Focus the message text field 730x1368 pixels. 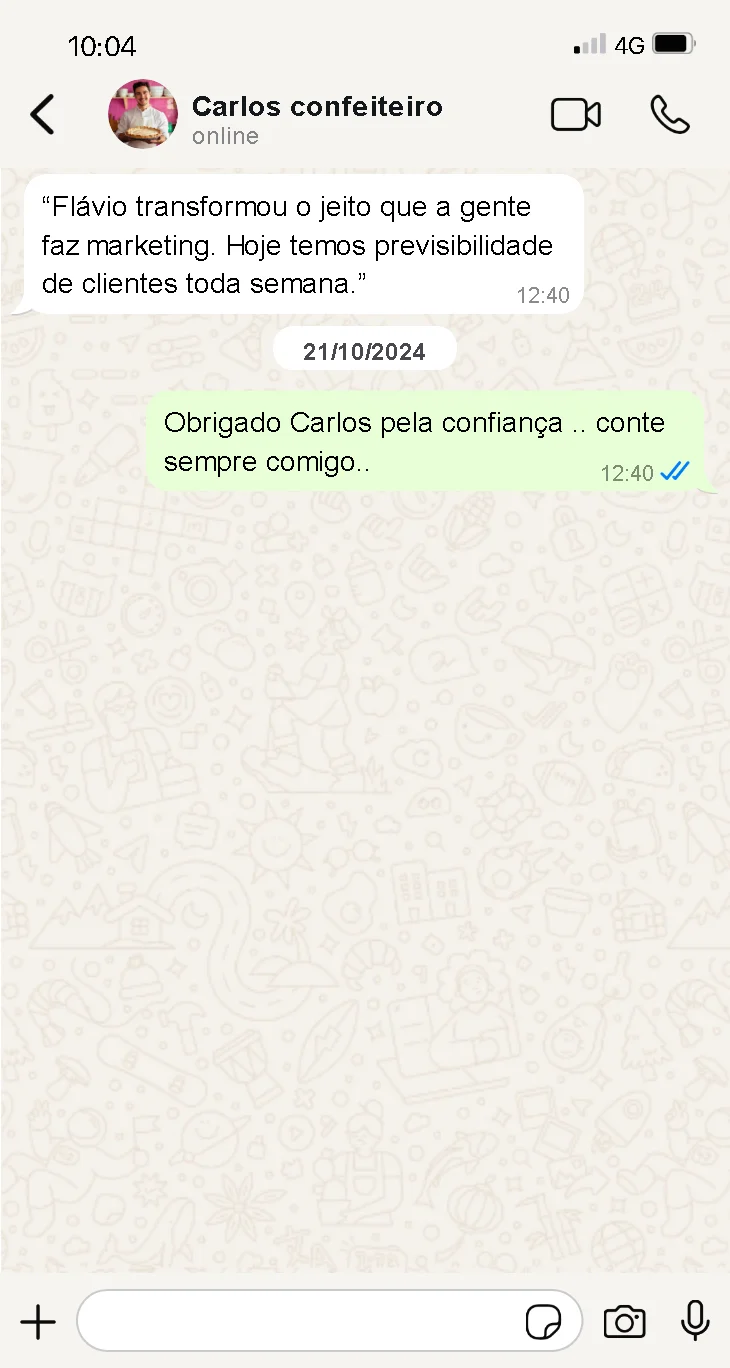(x=300, y=1322)
